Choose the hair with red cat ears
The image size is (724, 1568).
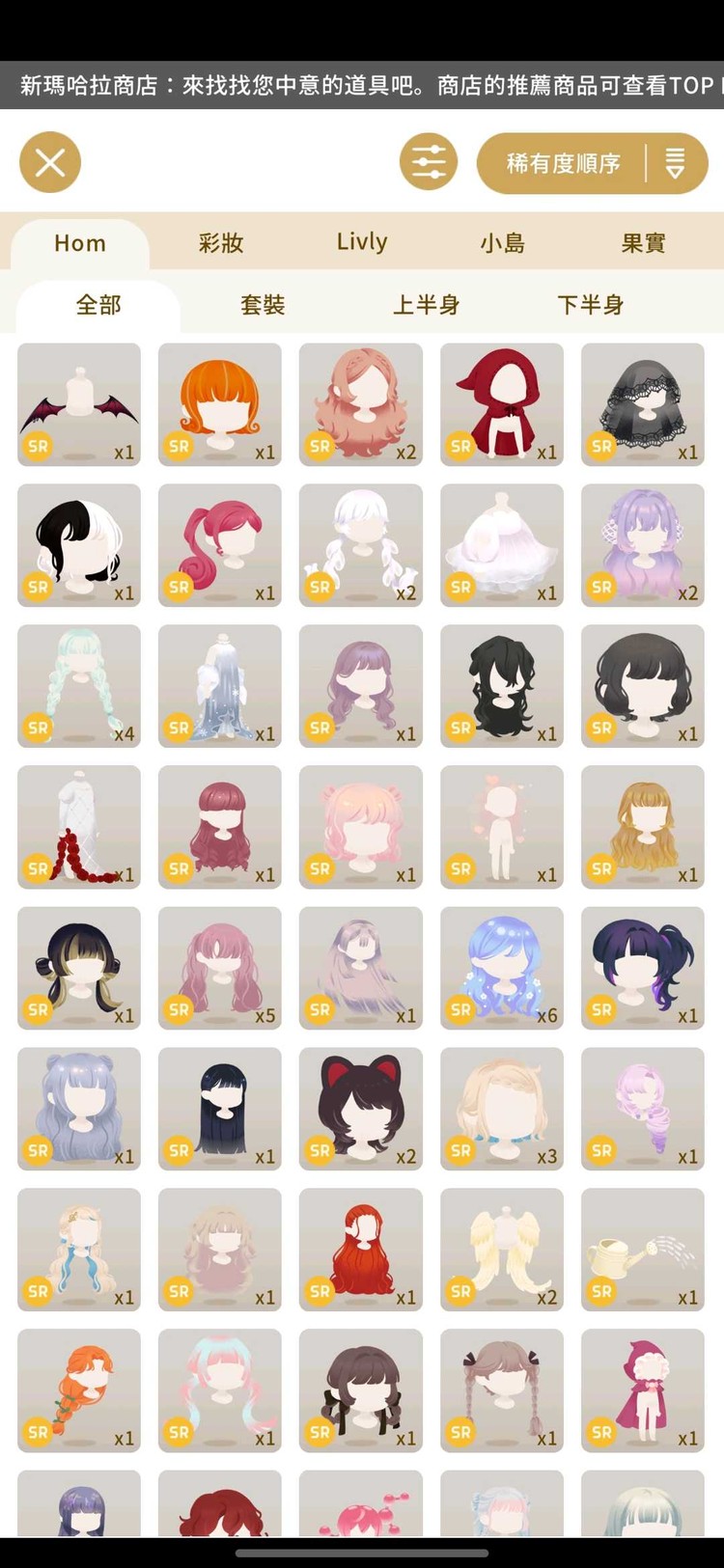point(361,1109)
